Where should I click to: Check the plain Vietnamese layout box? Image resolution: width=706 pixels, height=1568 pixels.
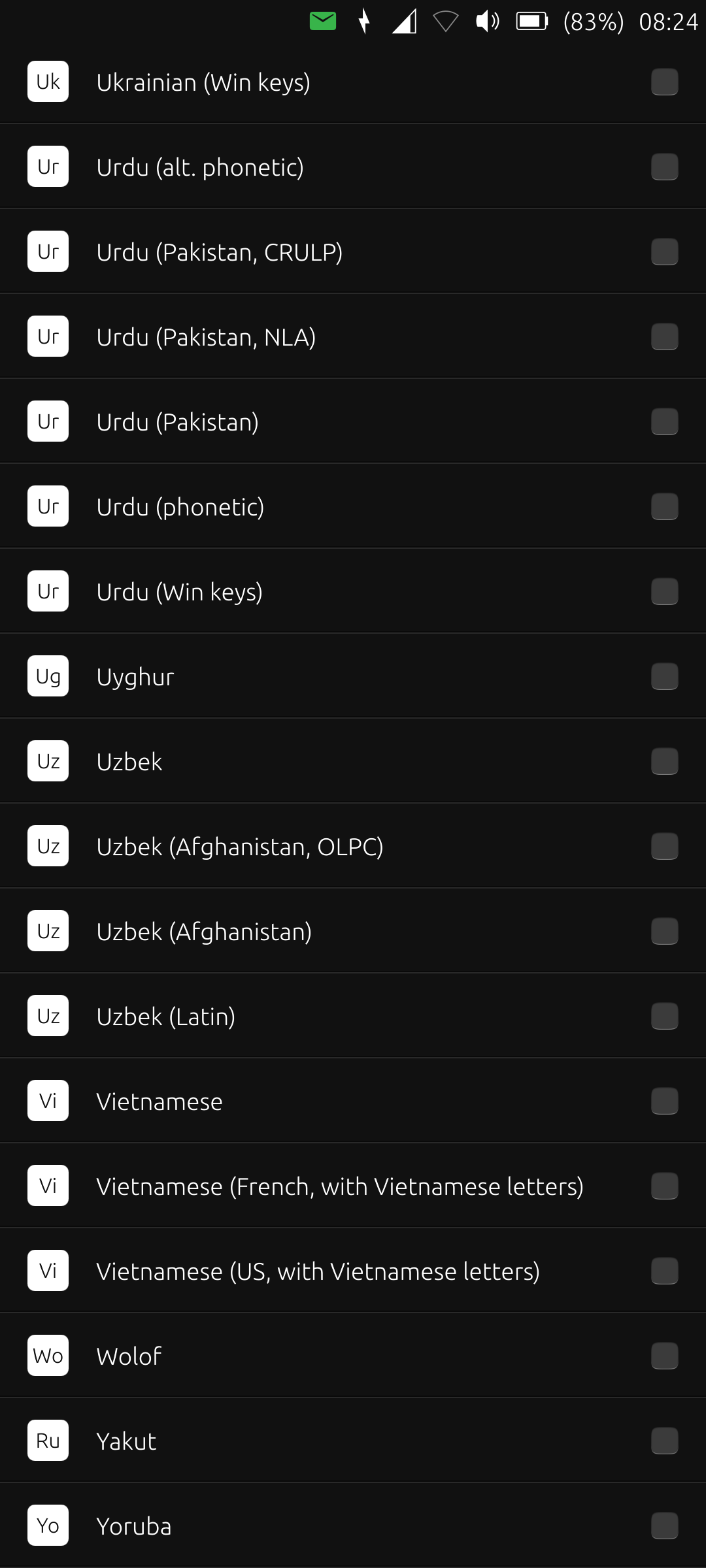[x=664, y=1102]
